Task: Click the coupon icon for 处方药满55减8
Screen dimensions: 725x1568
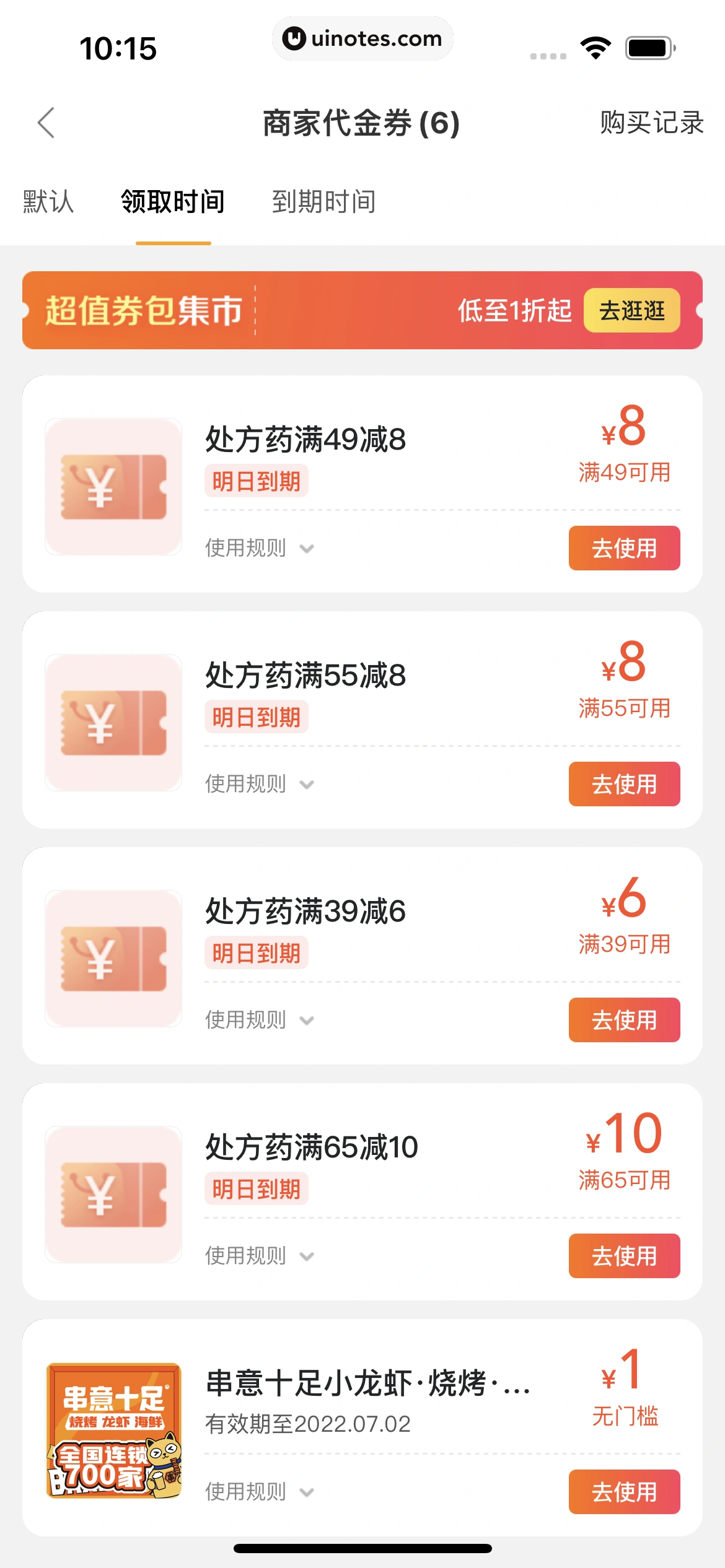Action: pos(112,723)
